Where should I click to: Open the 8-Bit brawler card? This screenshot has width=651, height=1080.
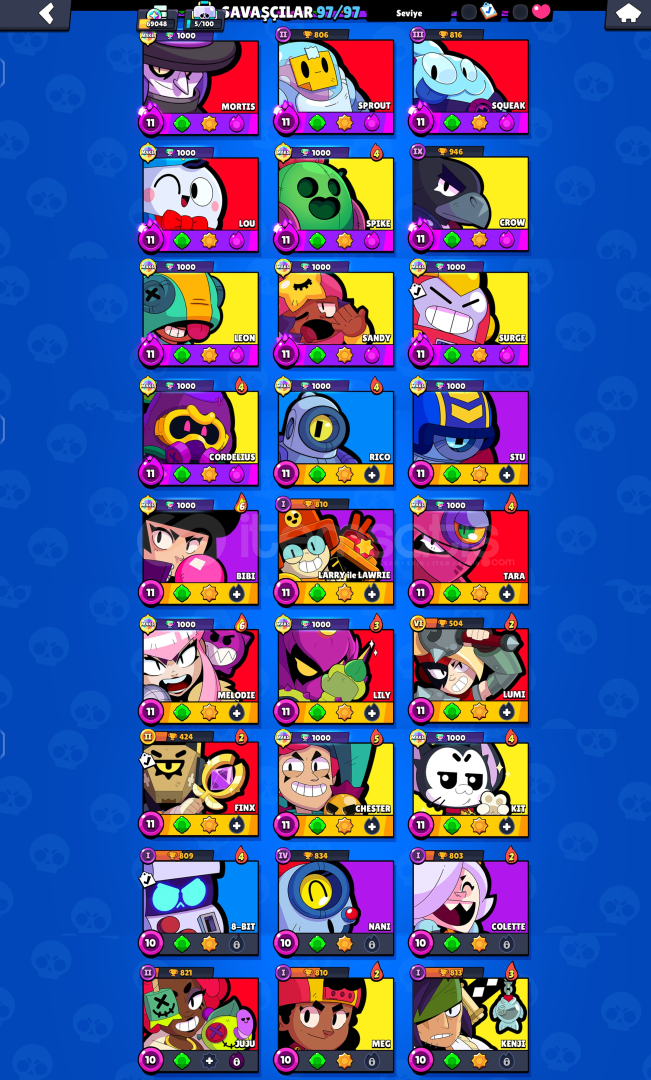pos(200,896)
